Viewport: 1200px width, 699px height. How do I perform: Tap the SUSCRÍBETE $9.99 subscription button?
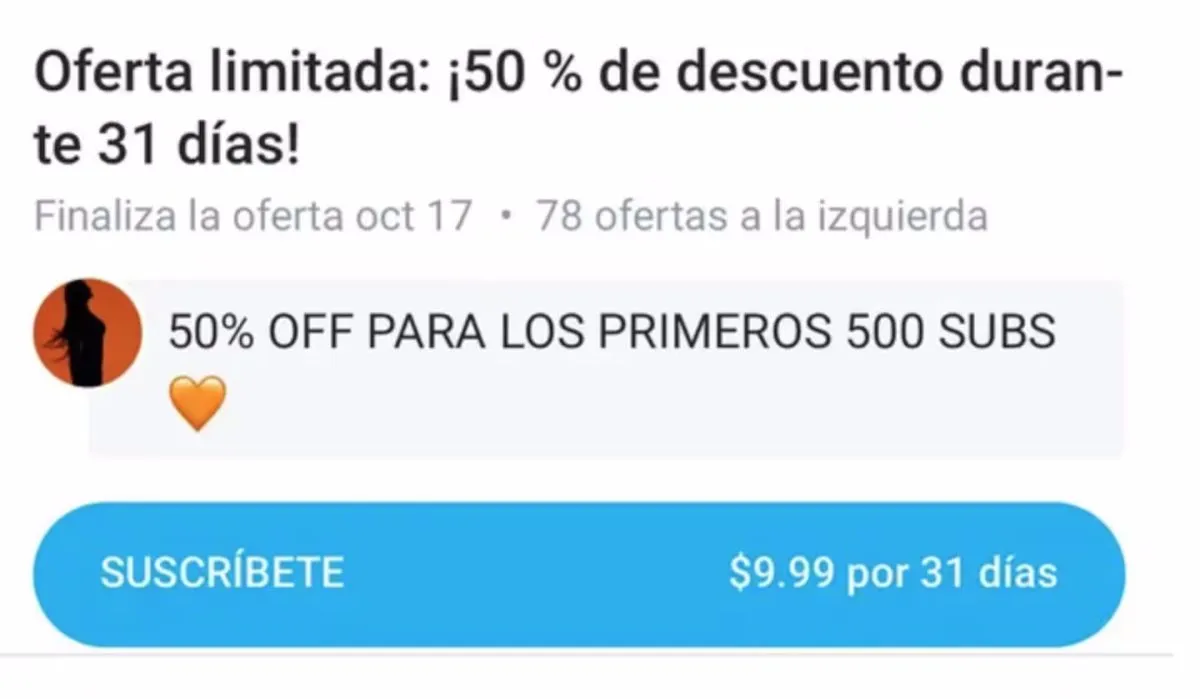pos(580,574)
